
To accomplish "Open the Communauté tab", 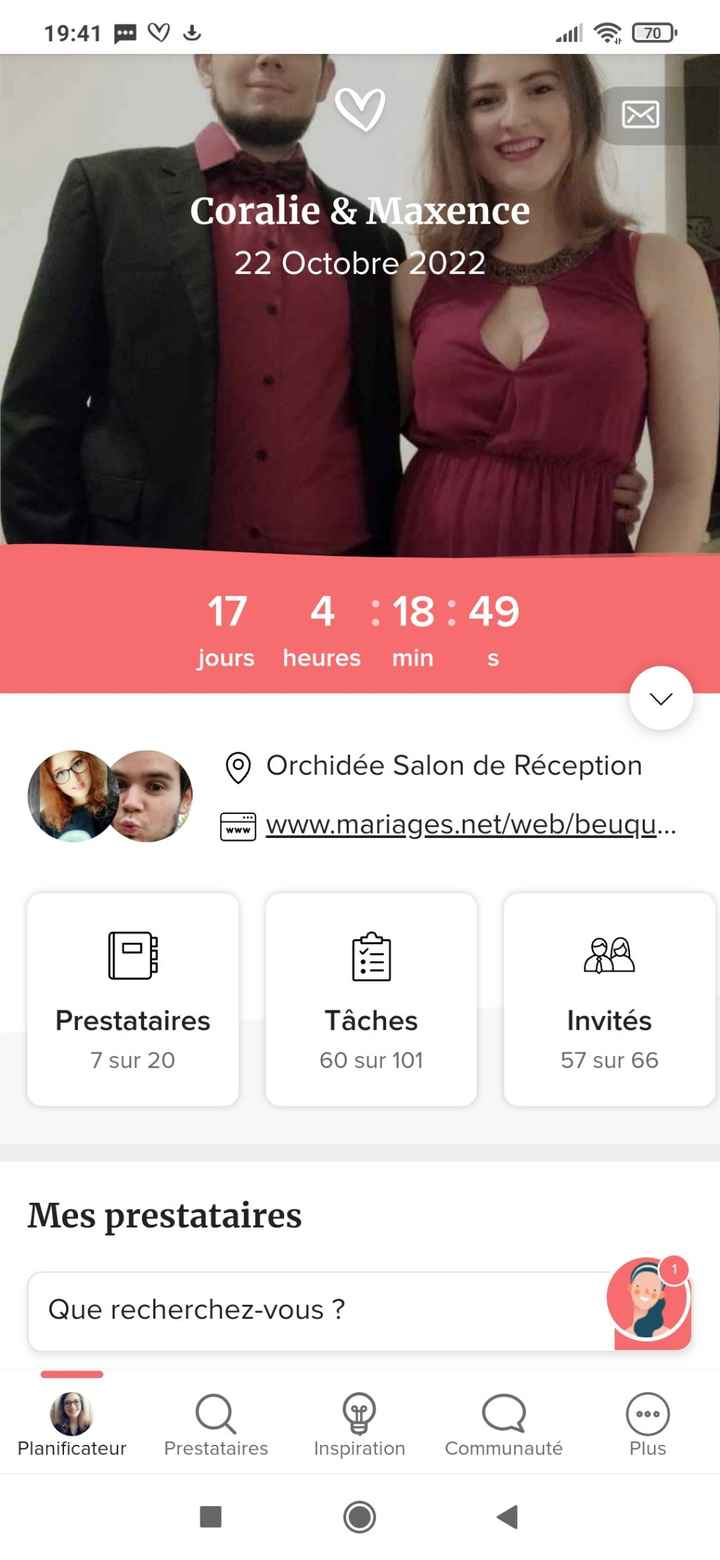I will 504,1425.
